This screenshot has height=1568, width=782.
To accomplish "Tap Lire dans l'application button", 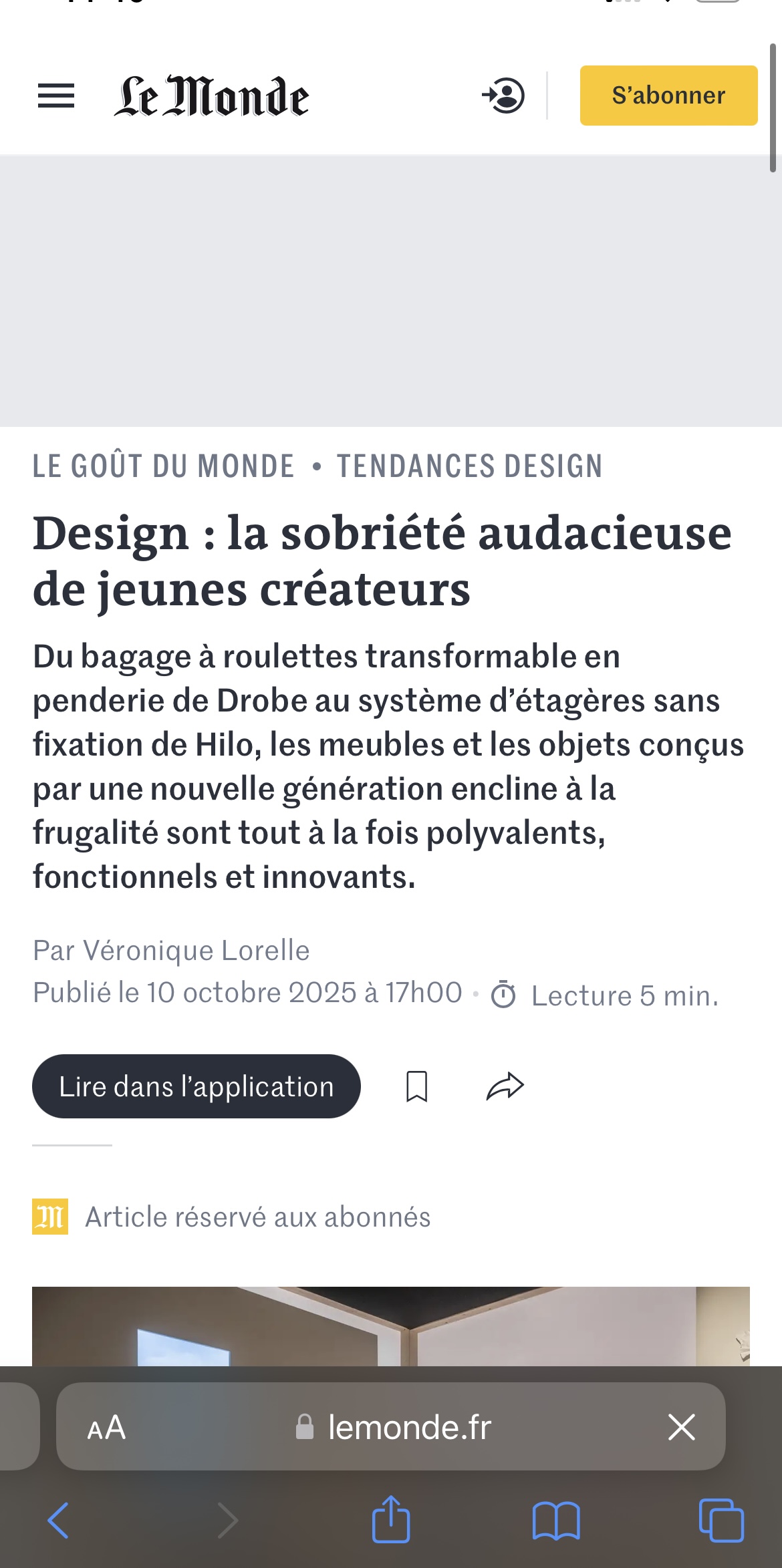I will point(196,1086).
